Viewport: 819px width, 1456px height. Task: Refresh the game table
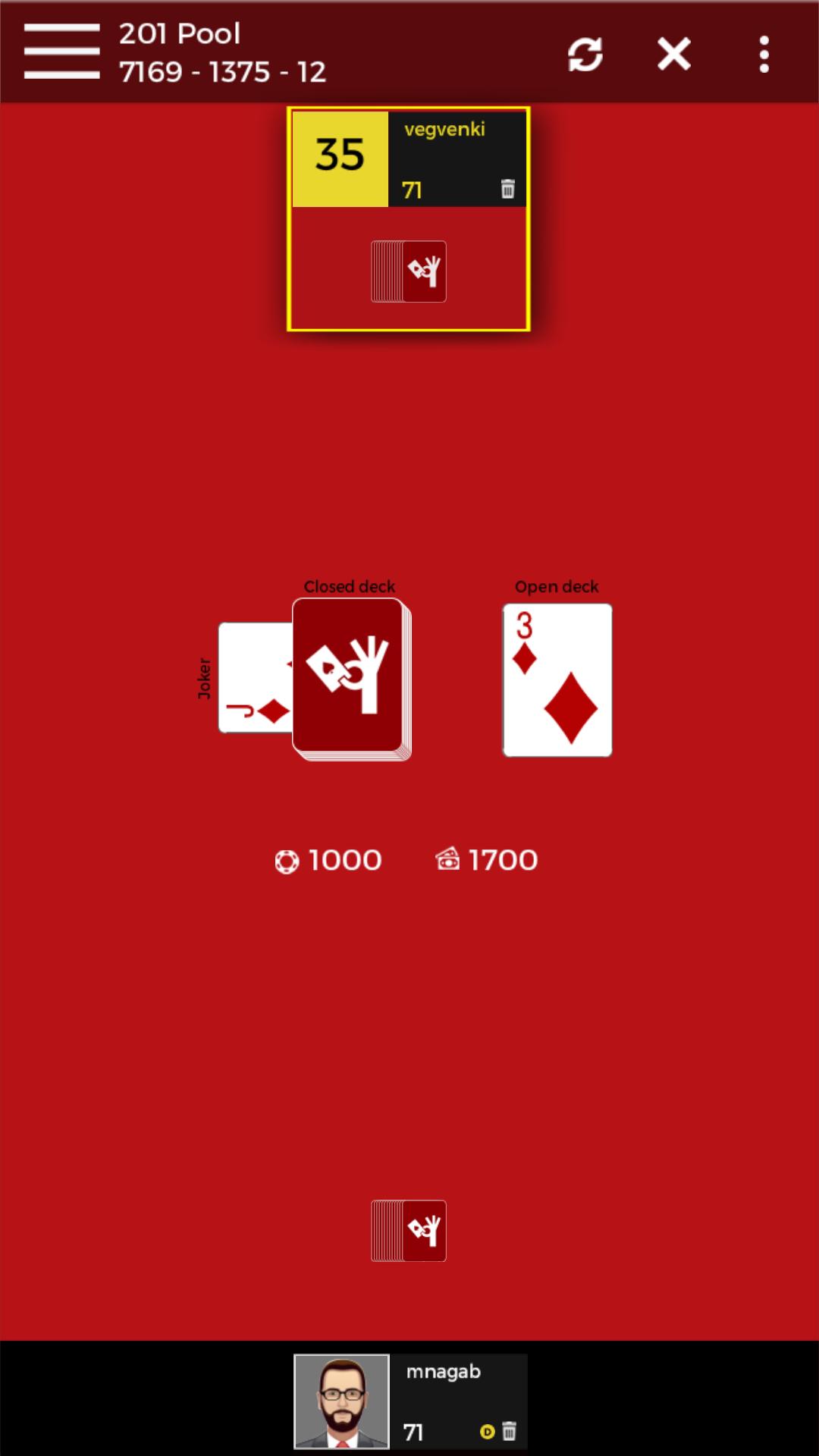coord(585,55)
